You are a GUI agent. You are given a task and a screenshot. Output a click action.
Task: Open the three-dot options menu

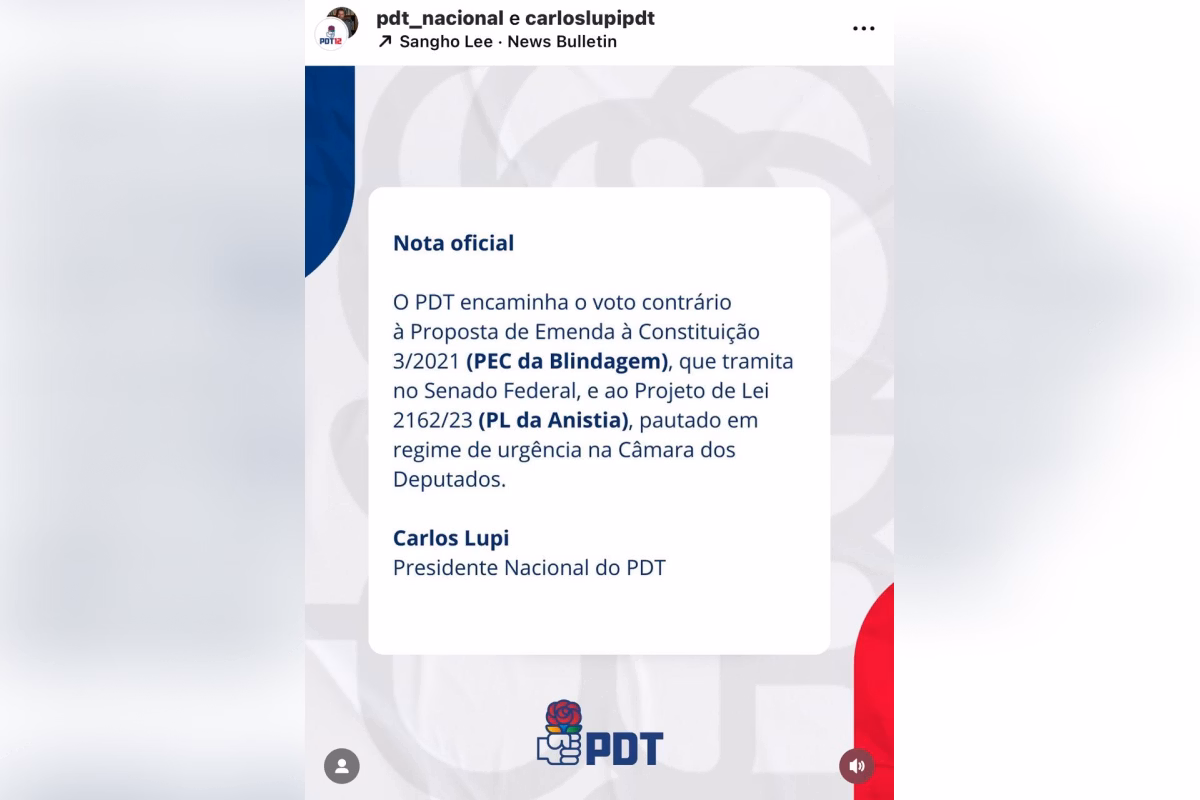click(x=863, y=29)
